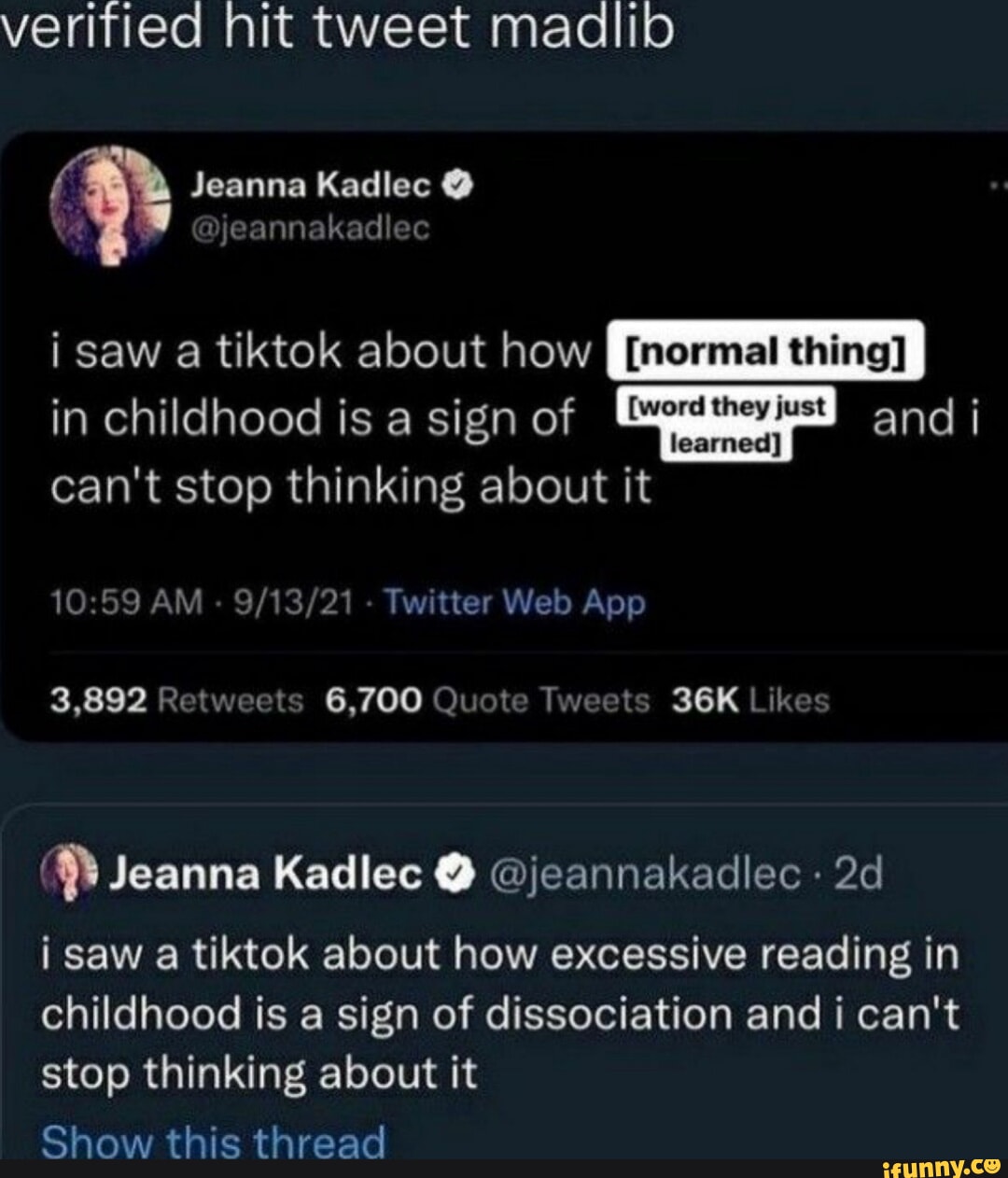Screen dimensions: 1008x1178
Task: Open the more options menu on the tweet
Action: [999, 187]
